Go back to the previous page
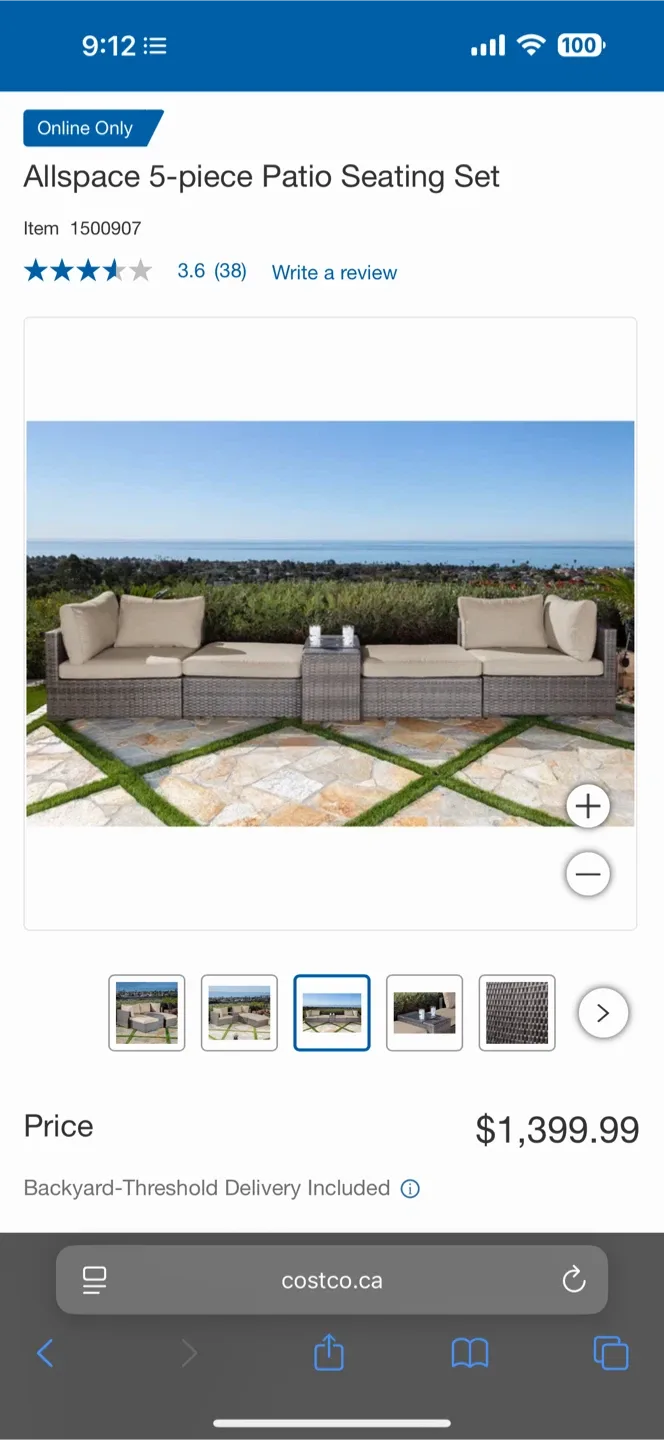 pos(45,1354)
